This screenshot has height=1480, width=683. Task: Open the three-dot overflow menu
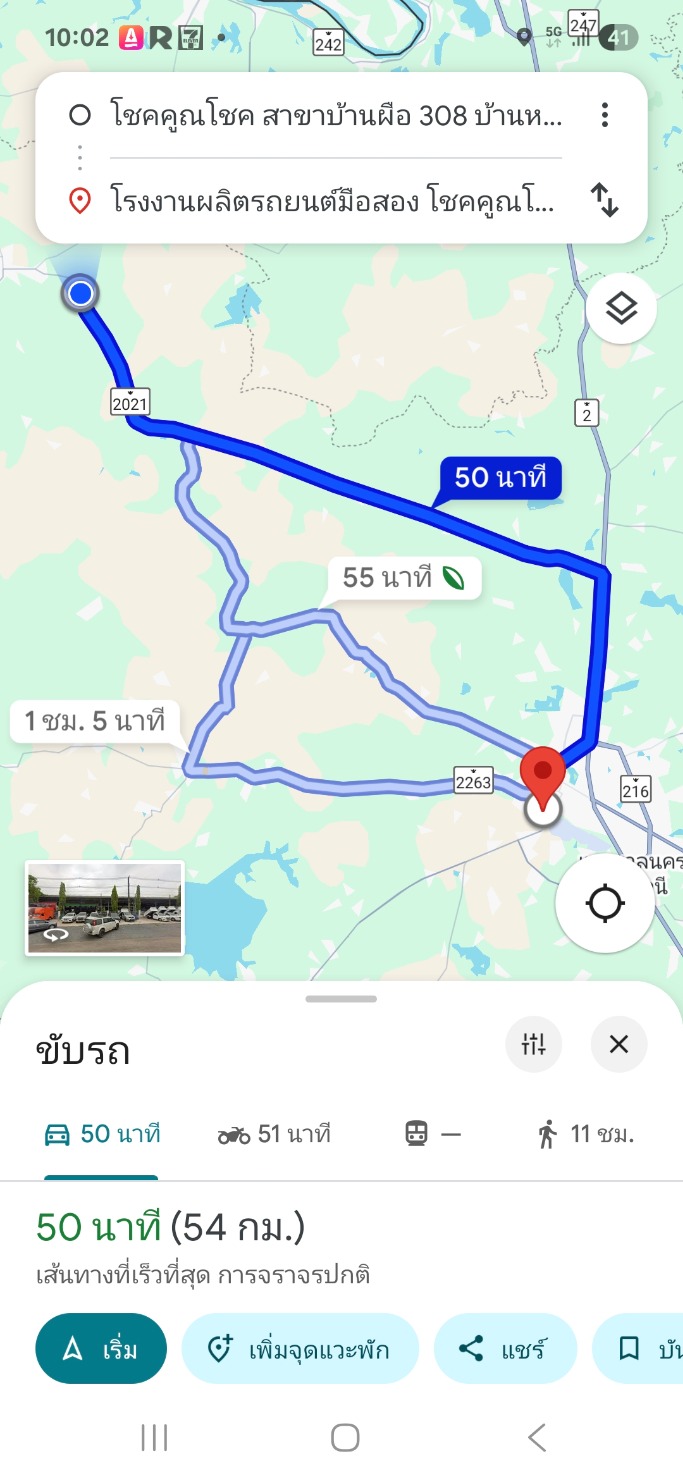tap(604, 116)
